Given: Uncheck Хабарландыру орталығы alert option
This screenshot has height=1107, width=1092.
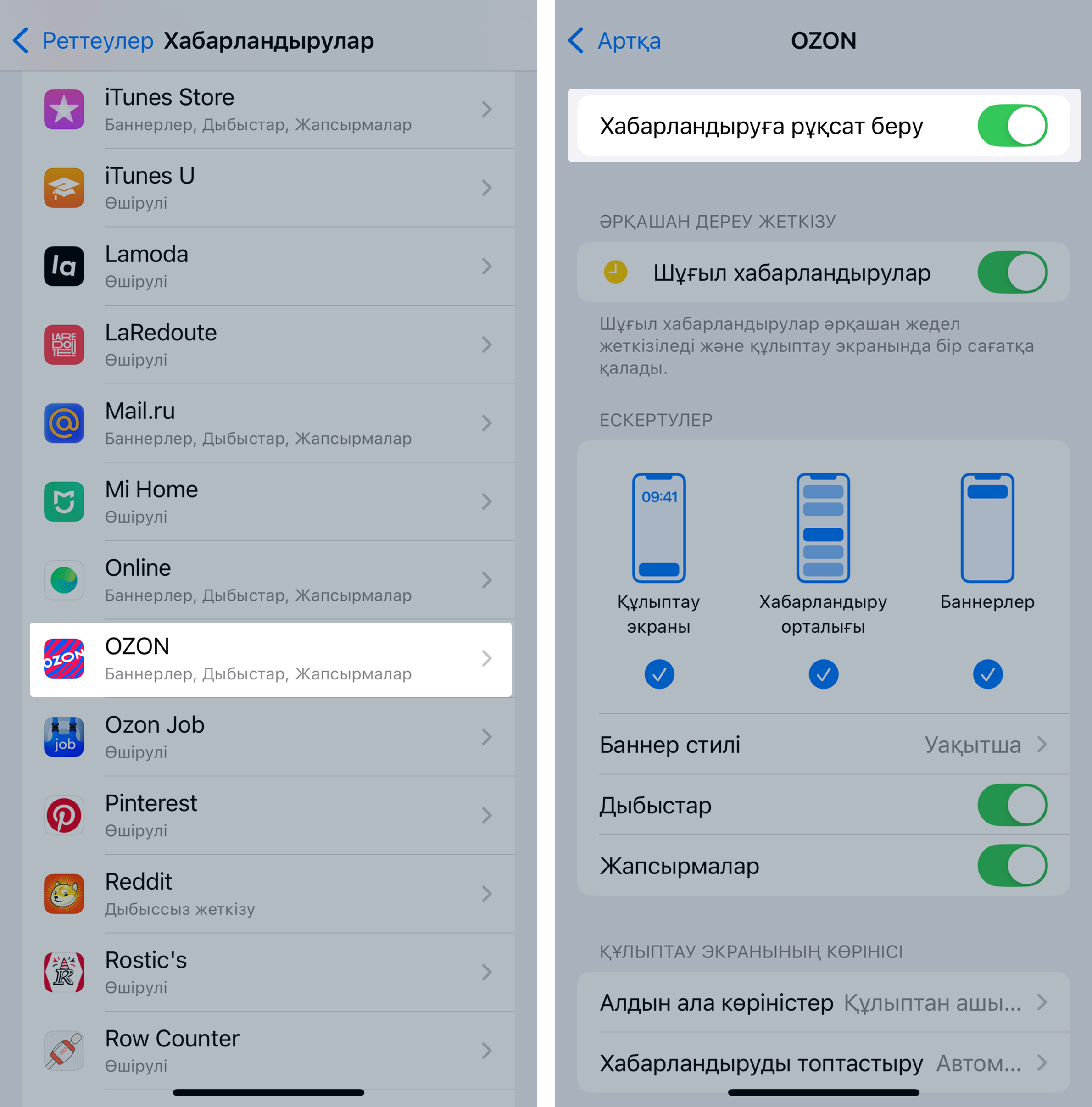Looking at the screenshot, I should tap(823, 674).
